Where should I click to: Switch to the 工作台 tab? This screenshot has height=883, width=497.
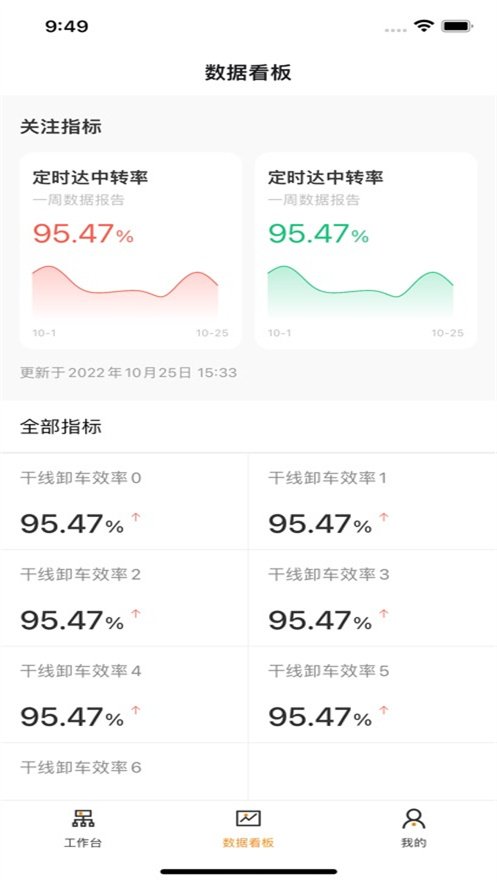pos(83,828)
